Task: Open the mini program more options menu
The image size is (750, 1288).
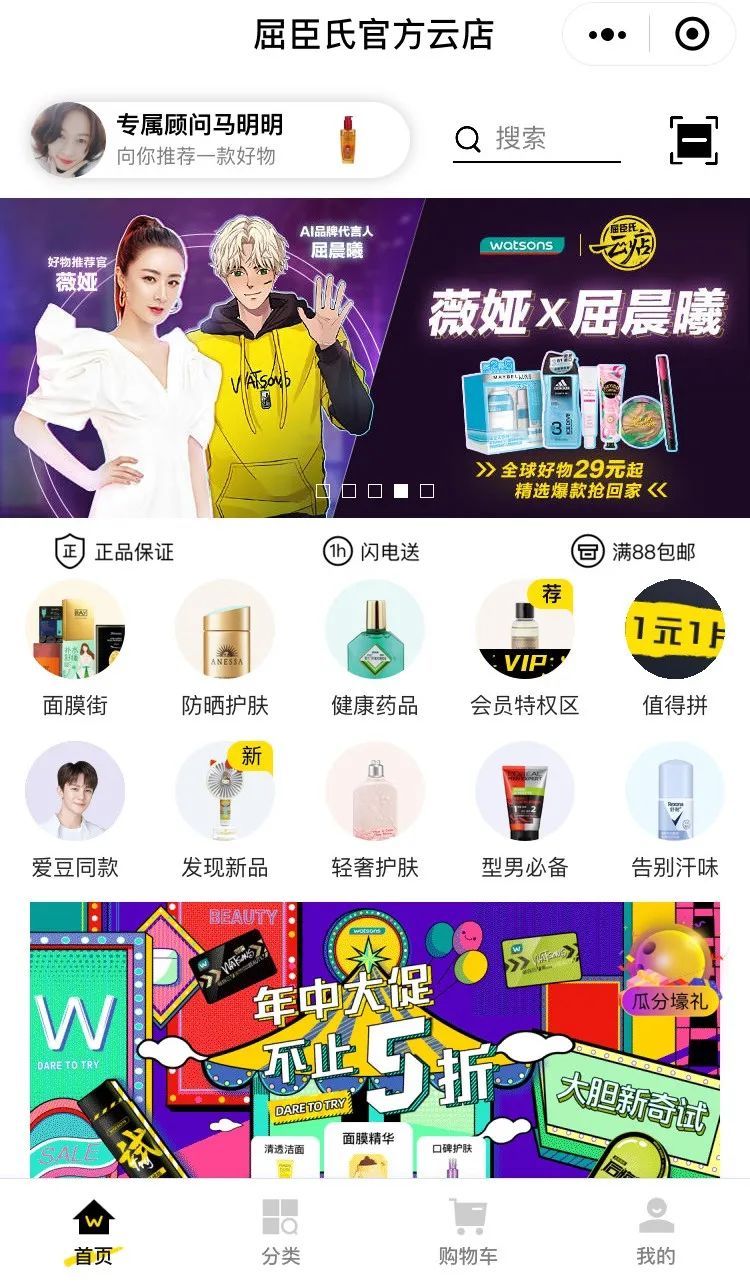Action: tap(607, 35)
